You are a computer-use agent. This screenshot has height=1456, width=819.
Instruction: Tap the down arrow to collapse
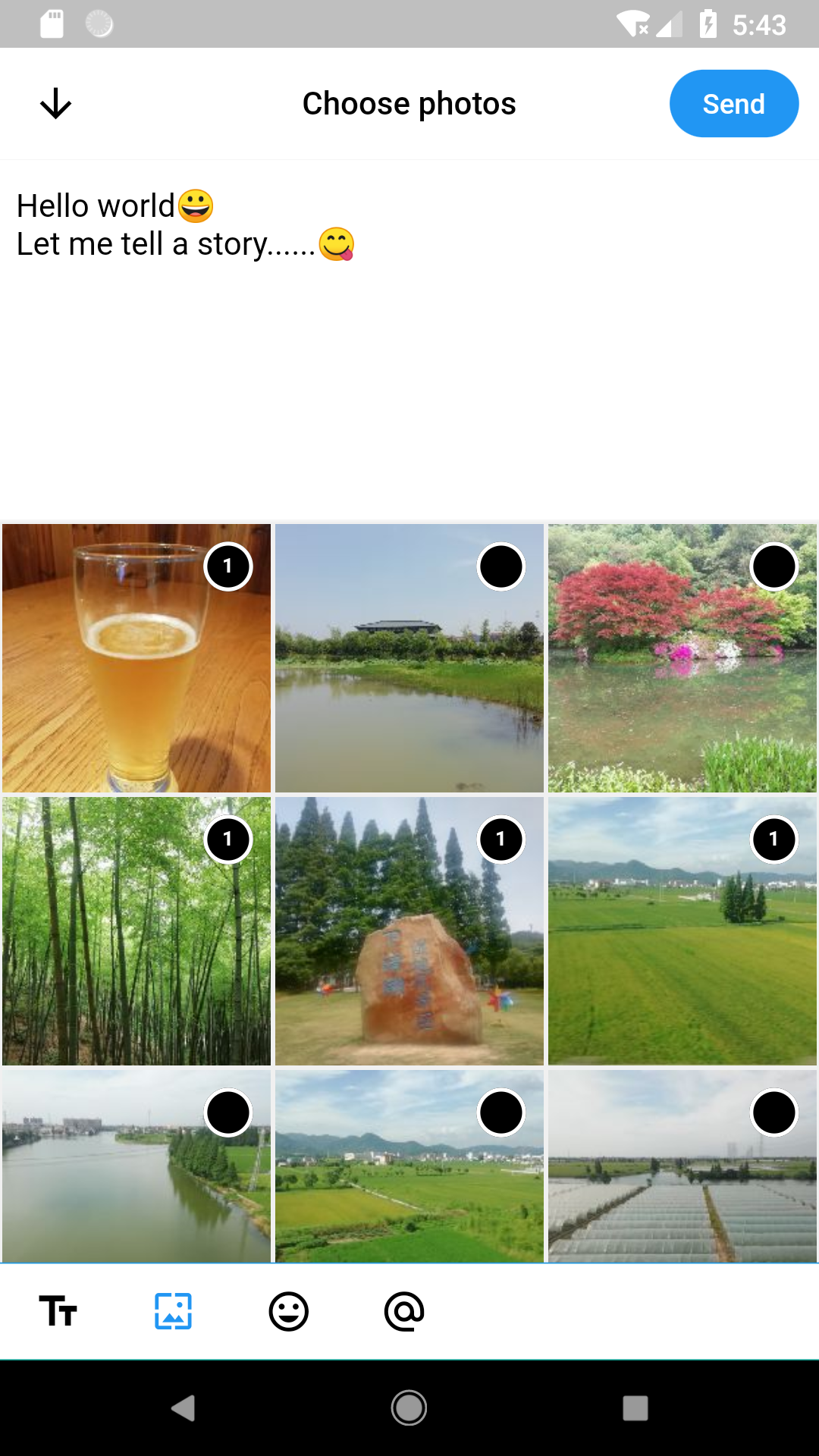coord(55,104)
